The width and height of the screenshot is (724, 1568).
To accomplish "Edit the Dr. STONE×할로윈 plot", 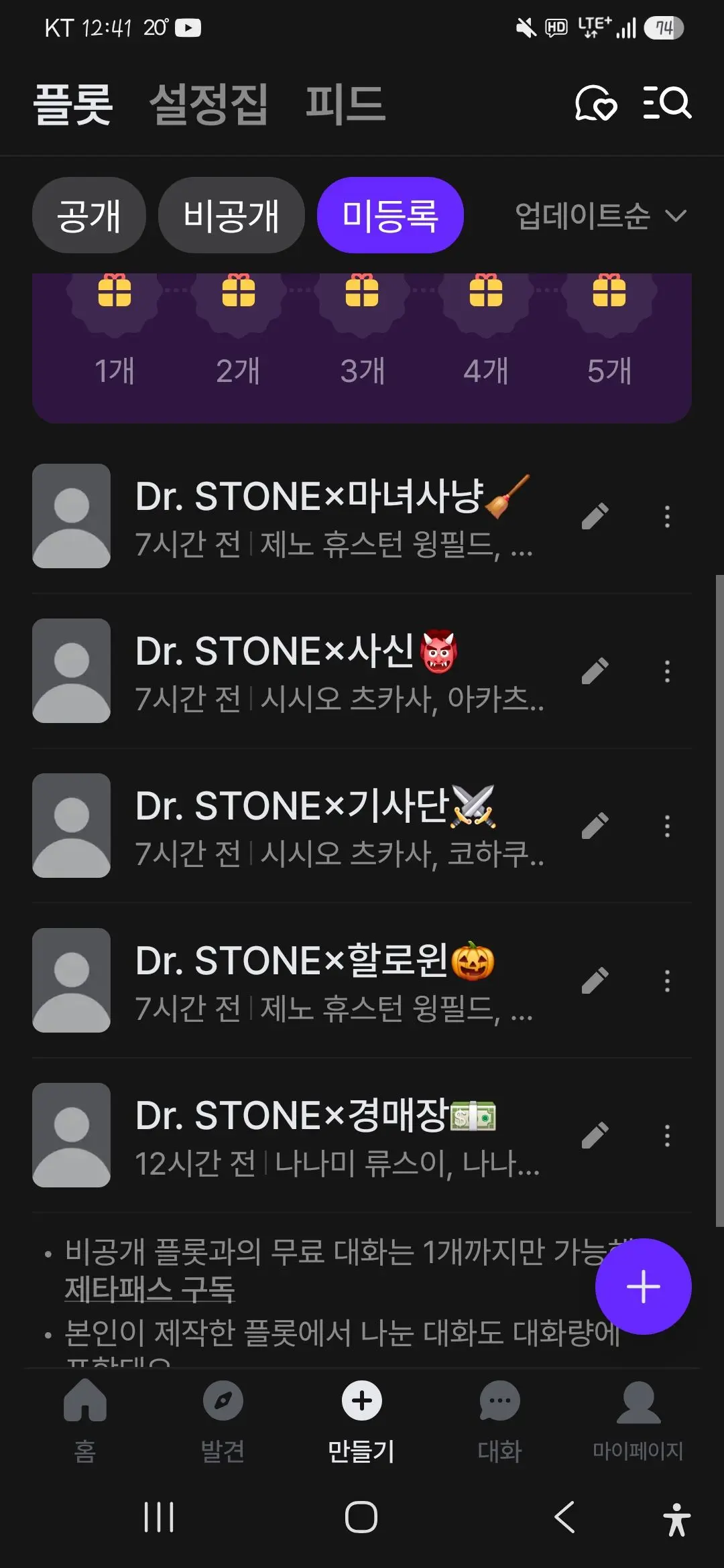I will pos(595,980).
